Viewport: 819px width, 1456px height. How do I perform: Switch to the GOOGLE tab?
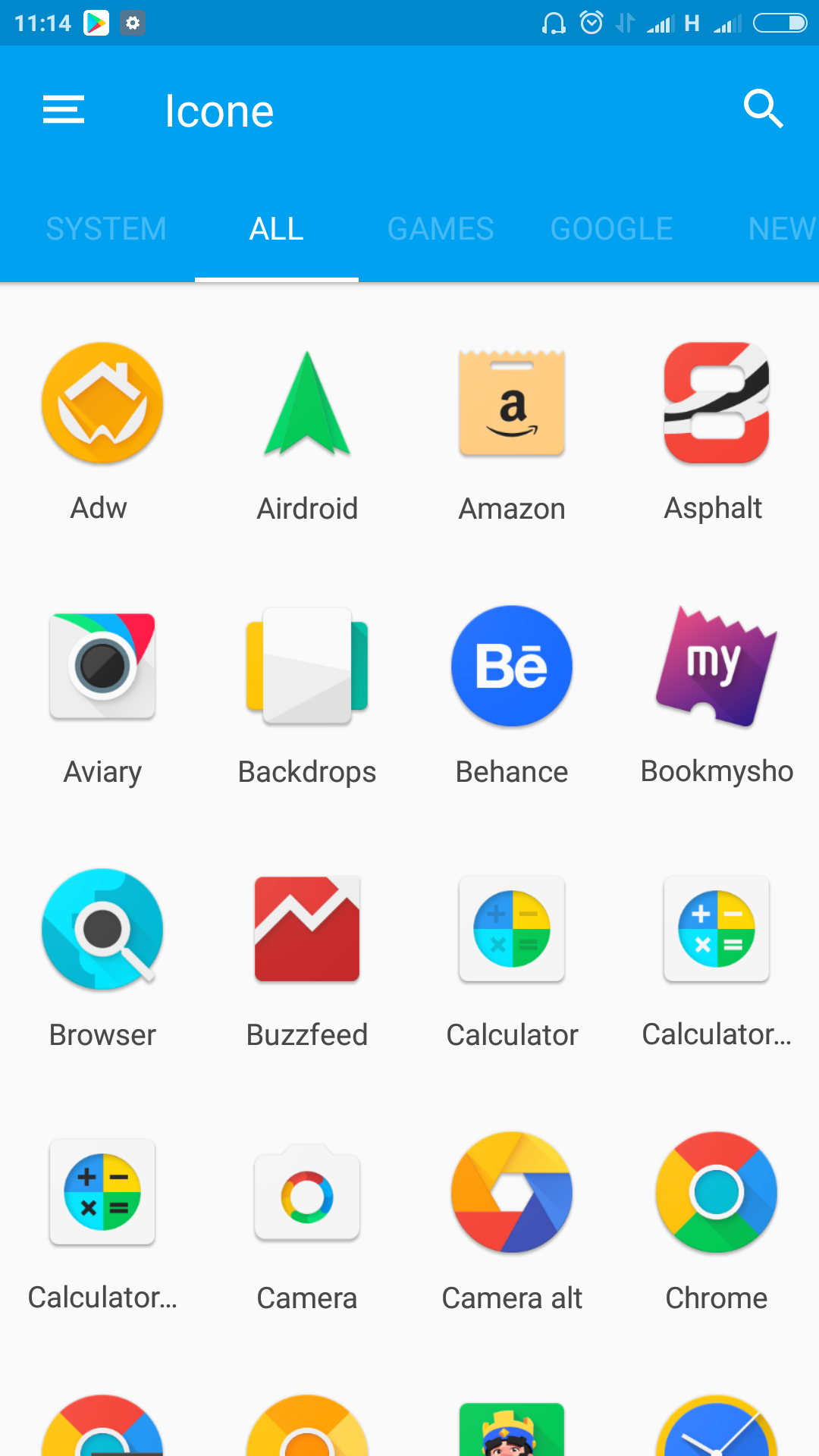click(x=612, y=229)
